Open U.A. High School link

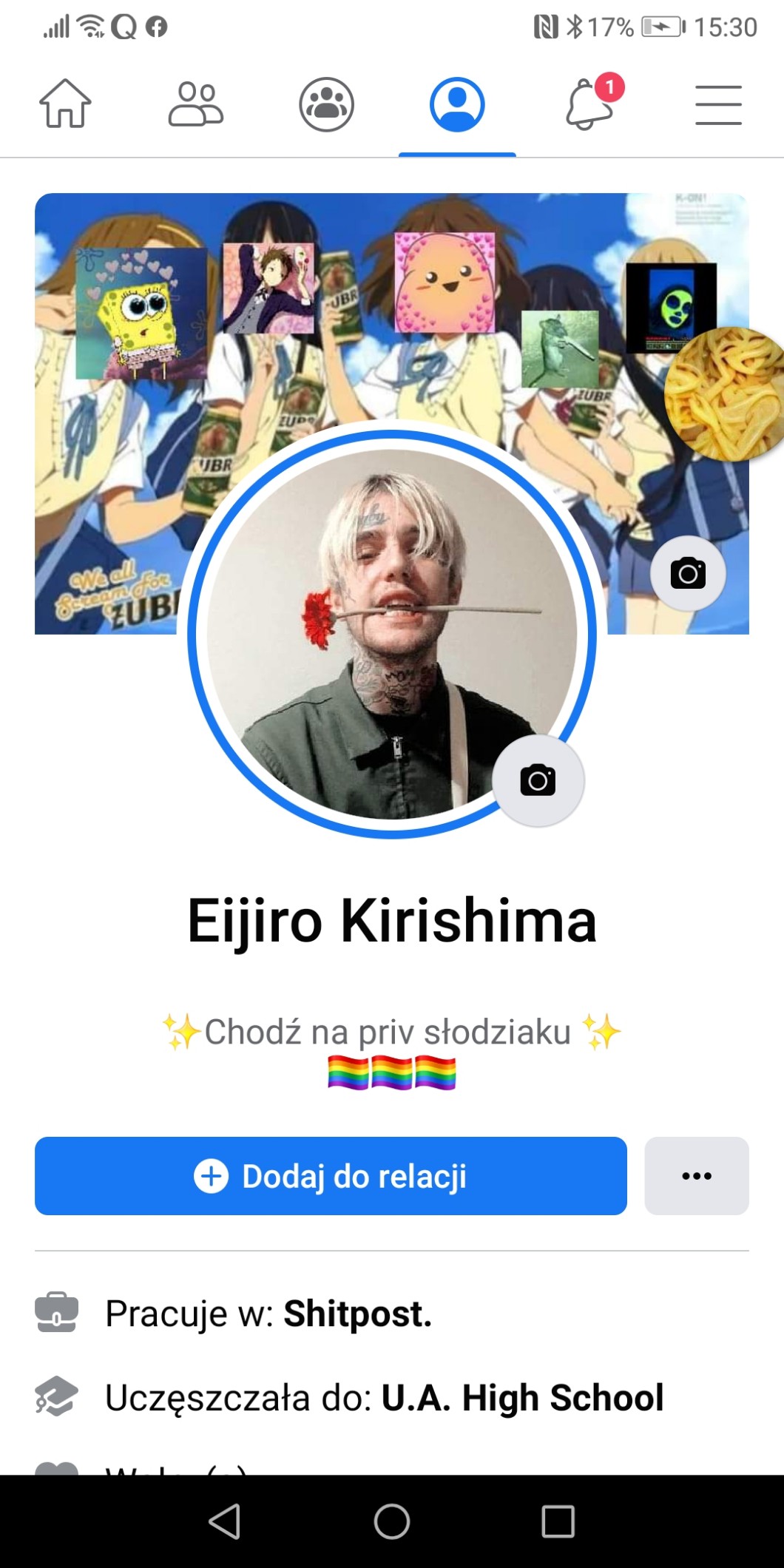point(521,1397)
